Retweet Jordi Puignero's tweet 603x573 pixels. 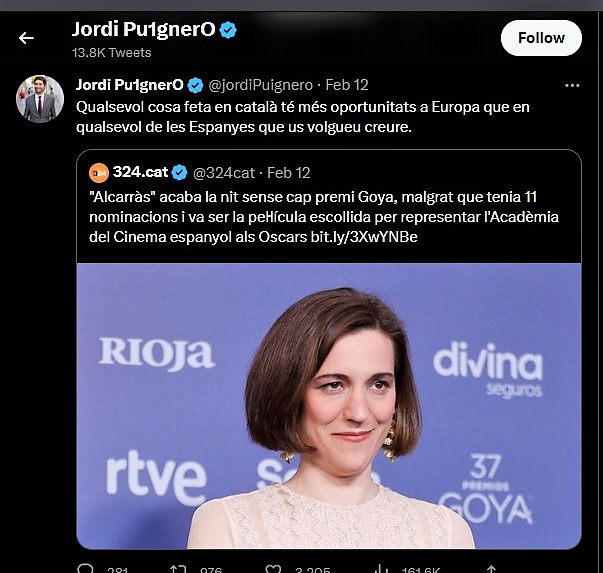181,567
